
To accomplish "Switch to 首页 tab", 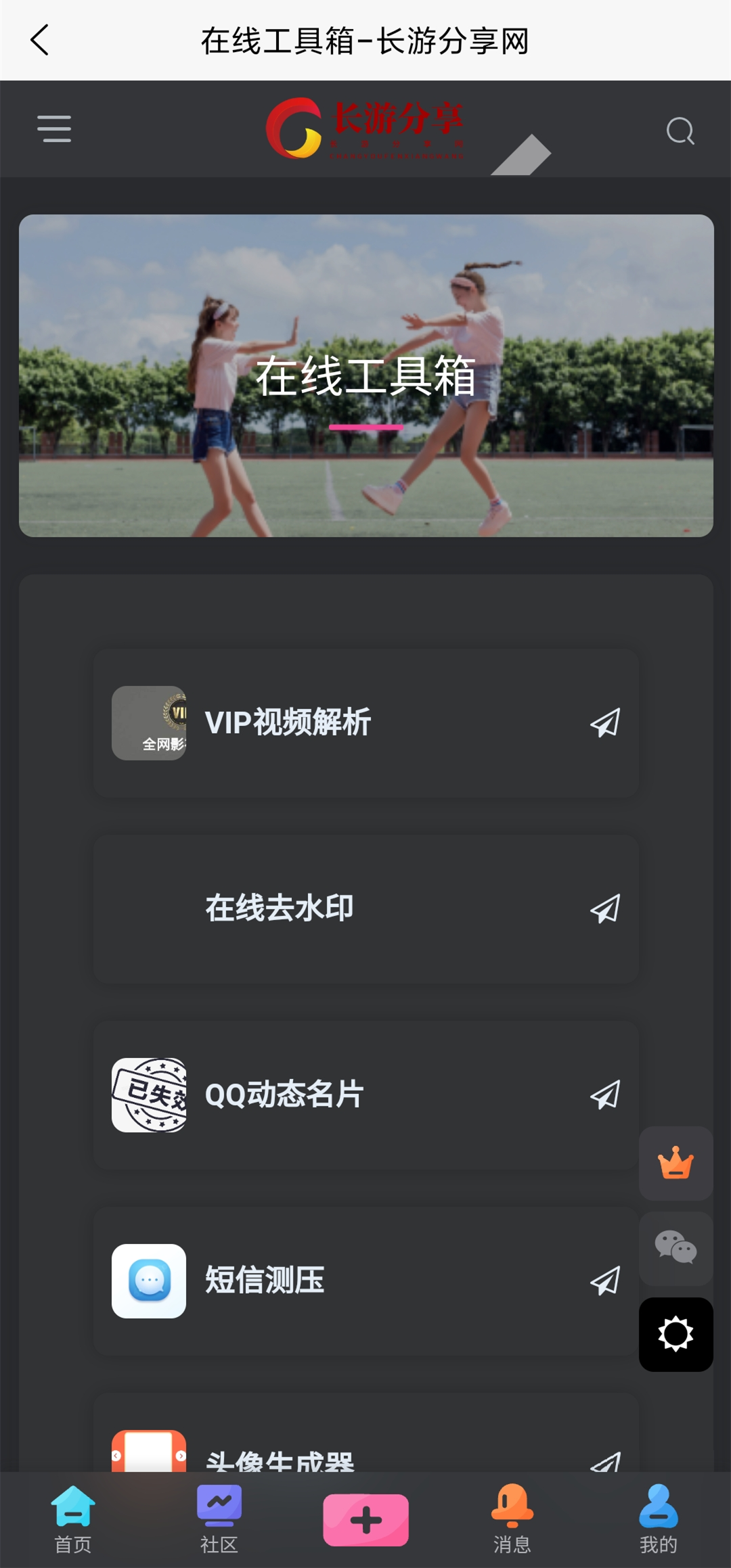I will tap(73, 1519).
